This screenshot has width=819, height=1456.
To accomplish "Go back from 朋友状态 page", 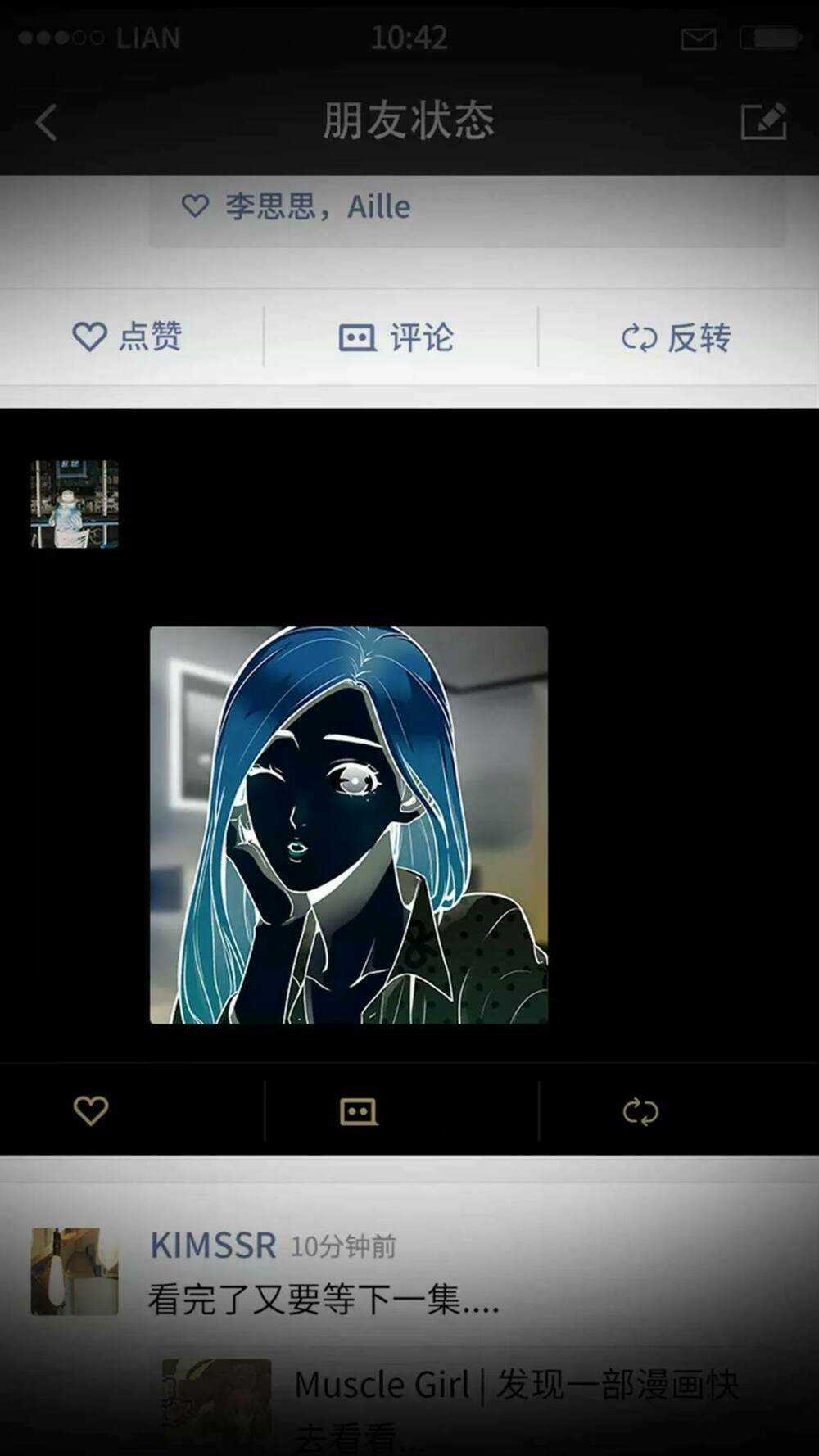I will pyautogui.click(x=46, y=123).
